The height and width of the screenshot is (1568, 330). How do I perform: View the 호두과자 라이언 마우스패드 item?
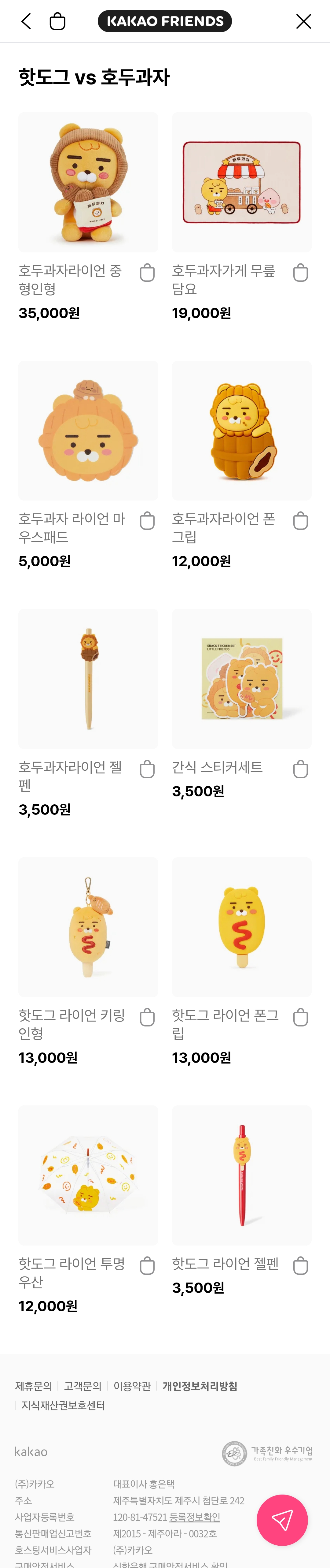pos(88,430)
